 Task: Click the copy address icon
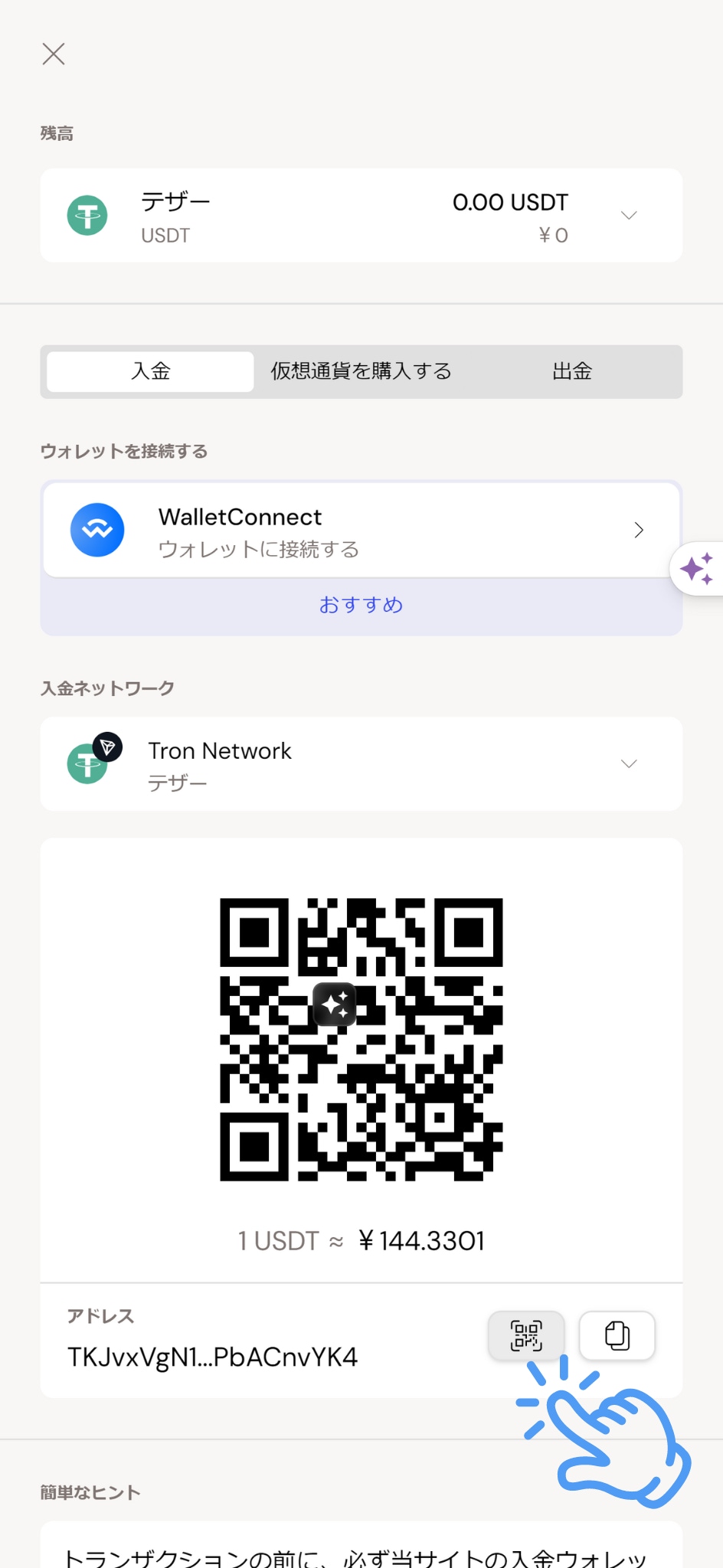pos(617,1335)
